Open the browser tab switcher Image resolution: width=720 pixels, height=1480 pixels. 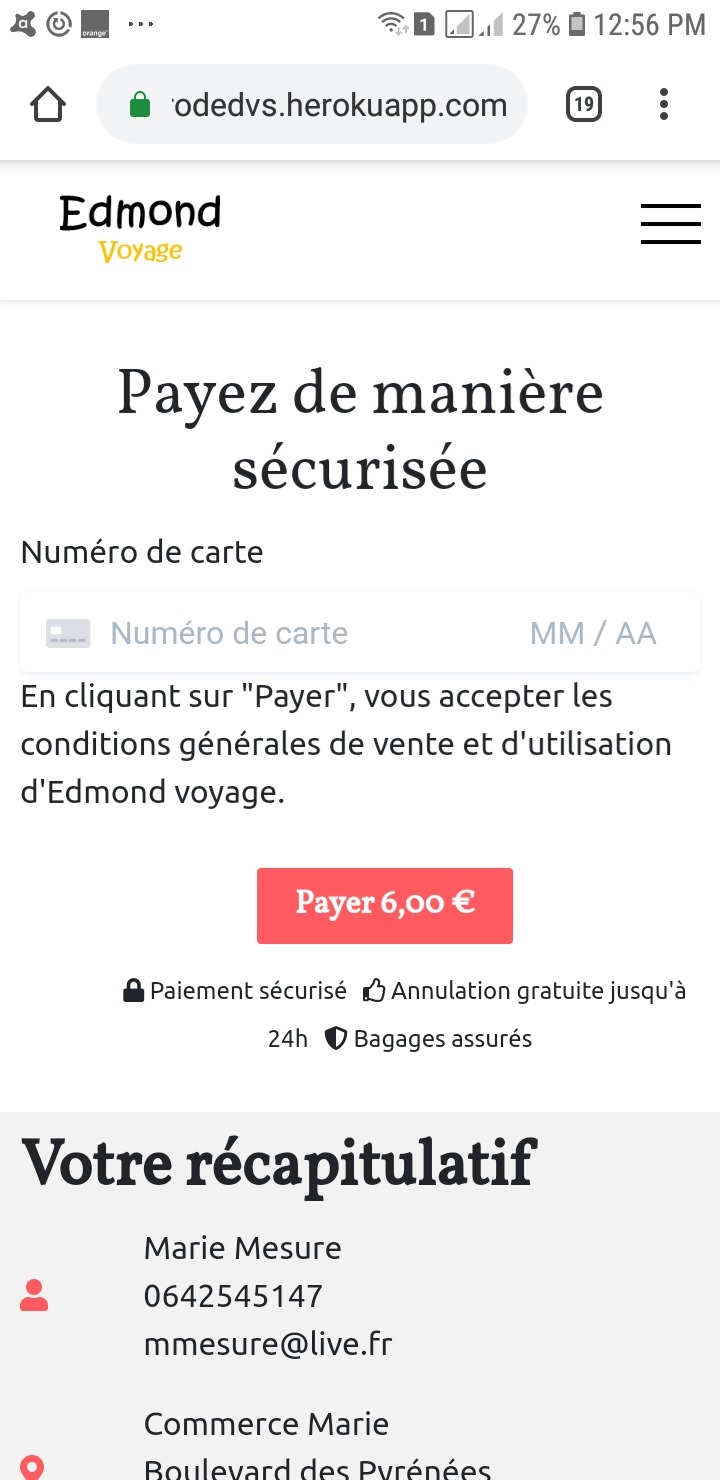584,104
